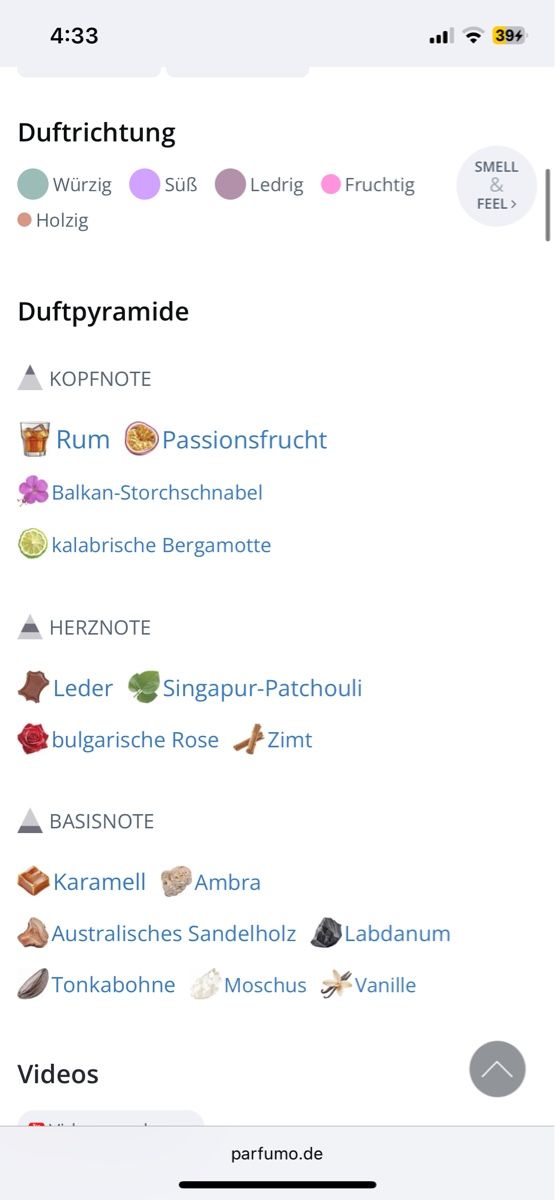The height and width of the screenshot is (1200, 555).
Task: View the Ambra note
Action: (211, 882)
